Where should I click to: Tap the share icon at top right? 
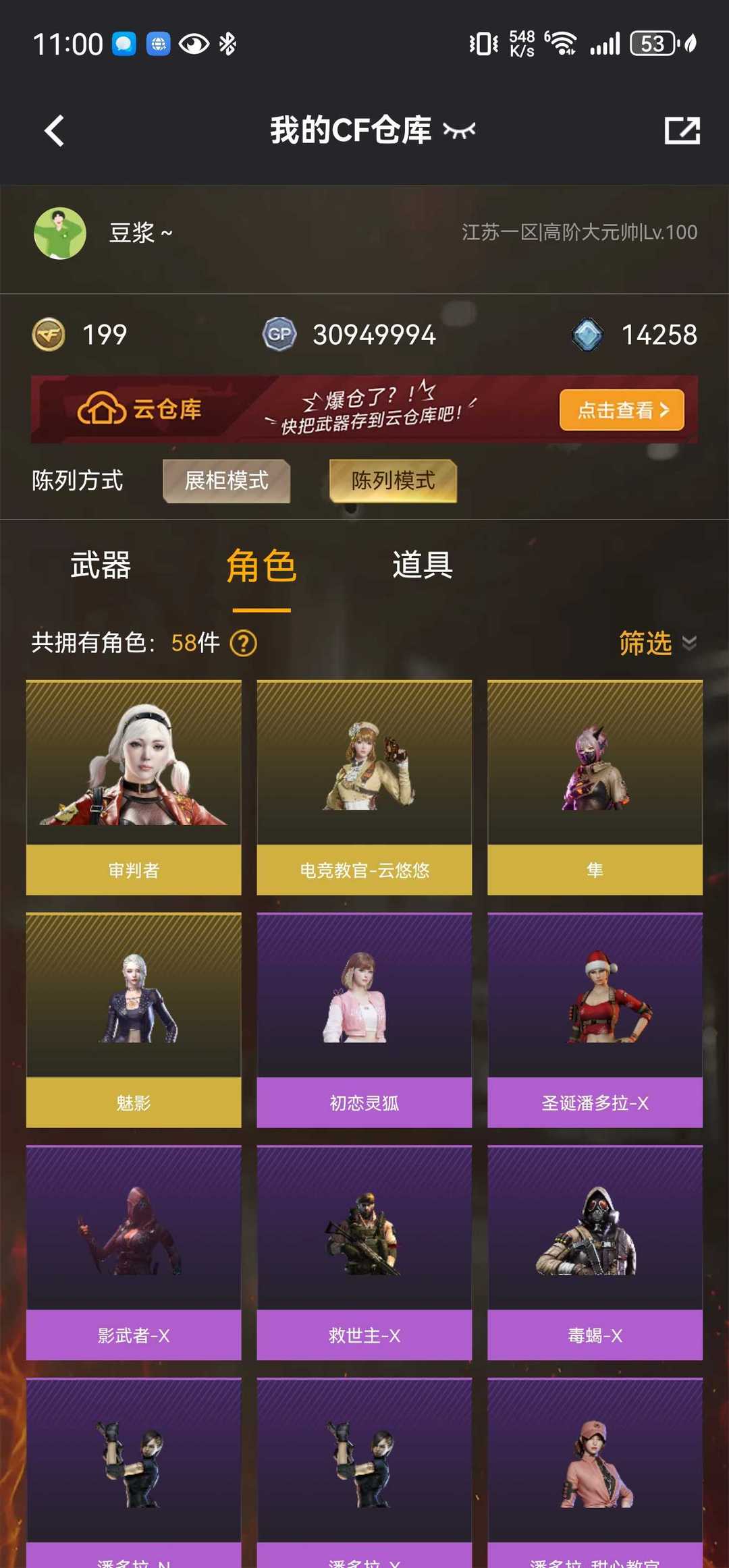click(x=683, y=130)
